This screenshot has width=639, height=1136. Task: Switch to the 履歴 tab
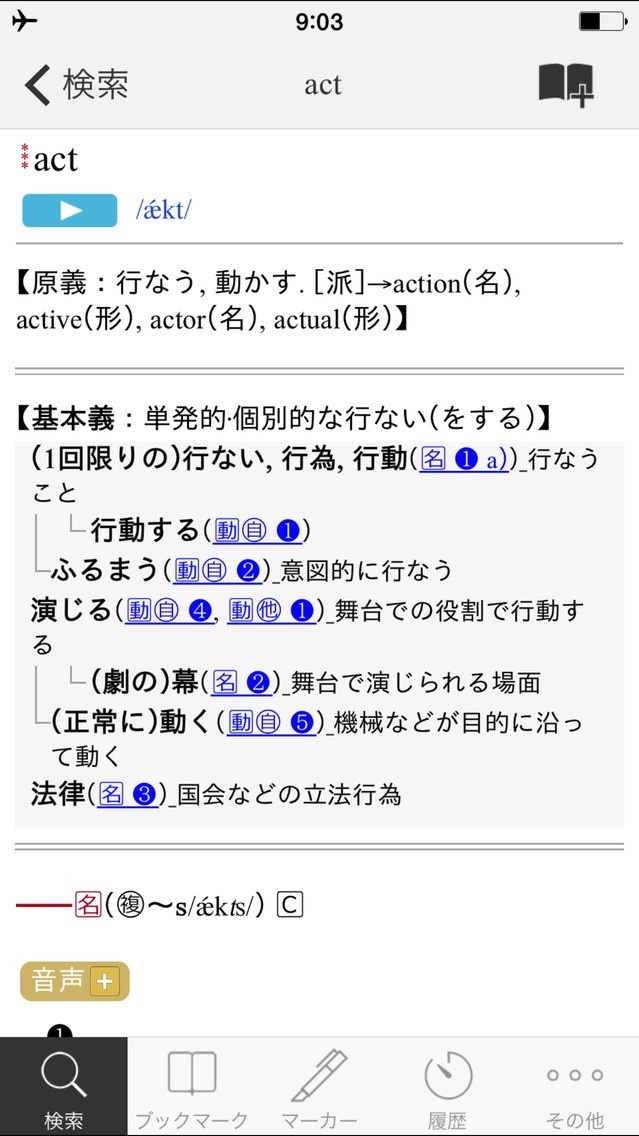point(447,1087)
